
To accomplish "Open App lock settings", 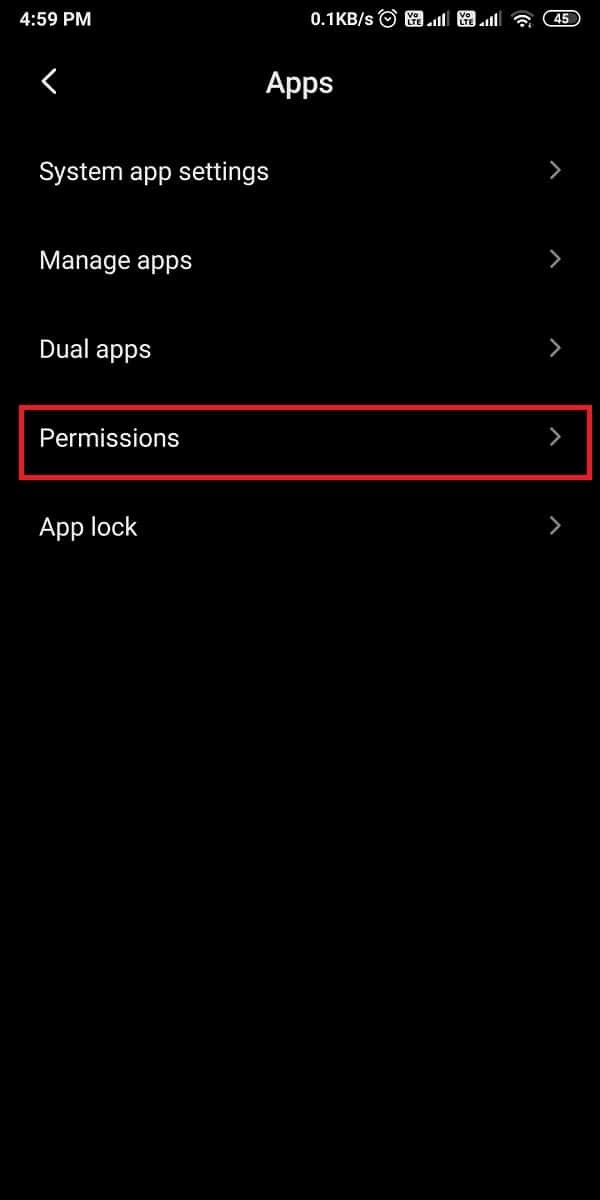I will (300, 527).
